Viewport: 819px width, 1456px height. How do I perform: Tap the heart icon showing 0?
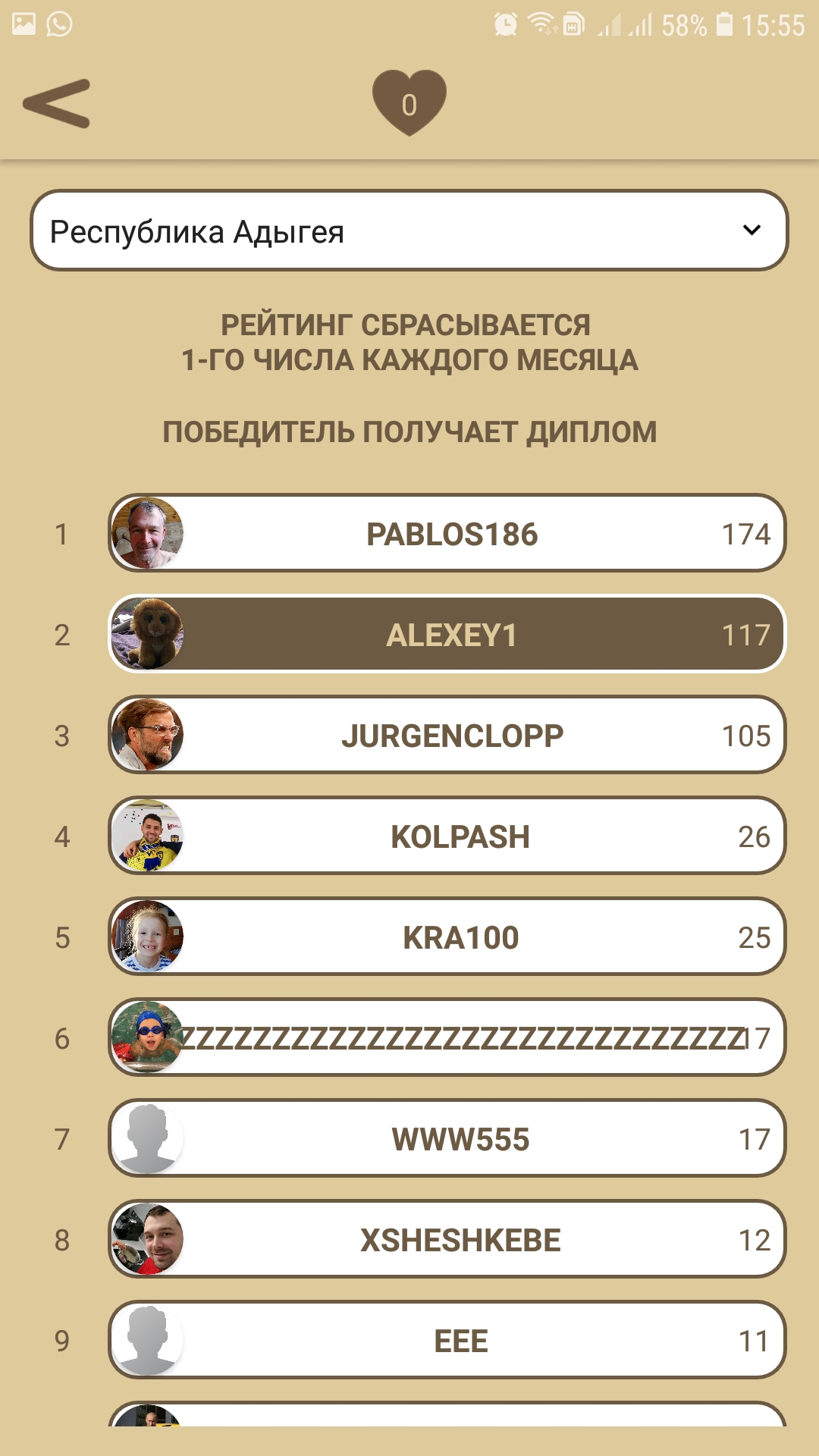tap(409, 102)
